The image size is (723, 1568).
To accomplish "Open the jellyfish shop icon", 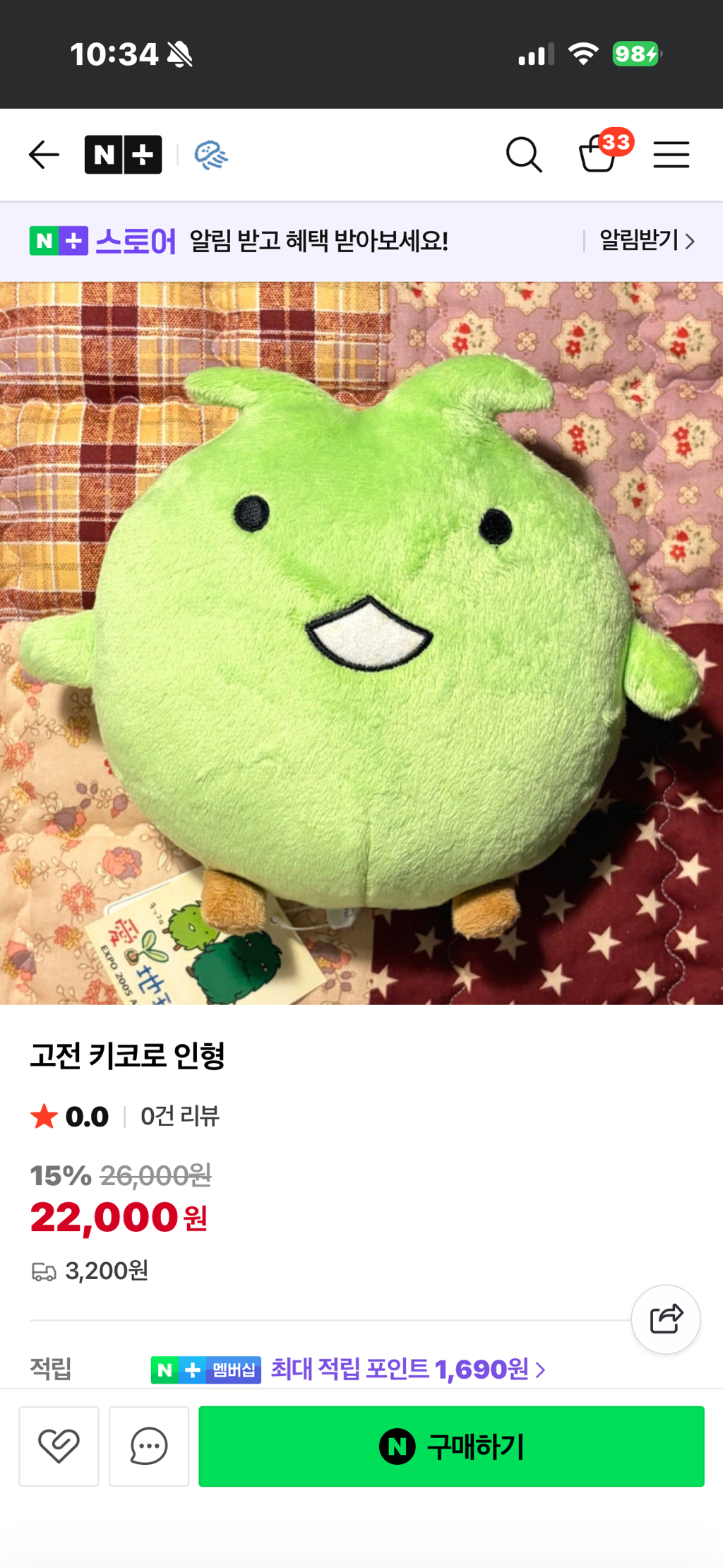I will pos(211,155).
